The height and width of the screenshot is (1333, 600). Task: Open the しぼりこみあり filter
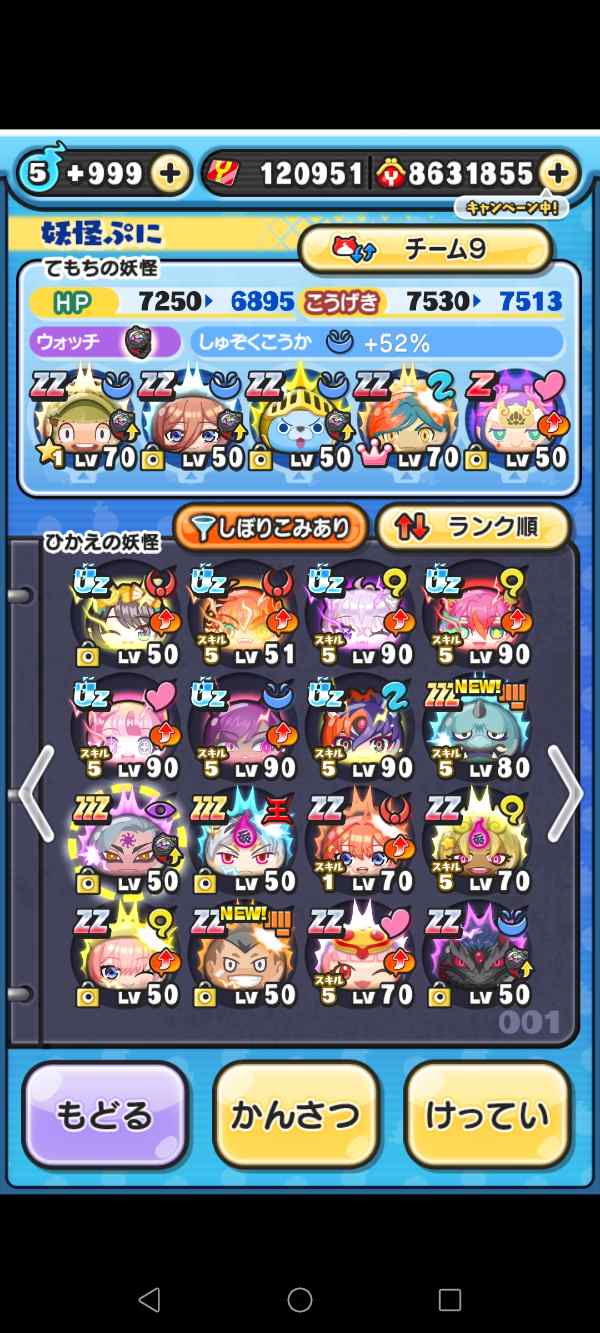click(270, 528)
